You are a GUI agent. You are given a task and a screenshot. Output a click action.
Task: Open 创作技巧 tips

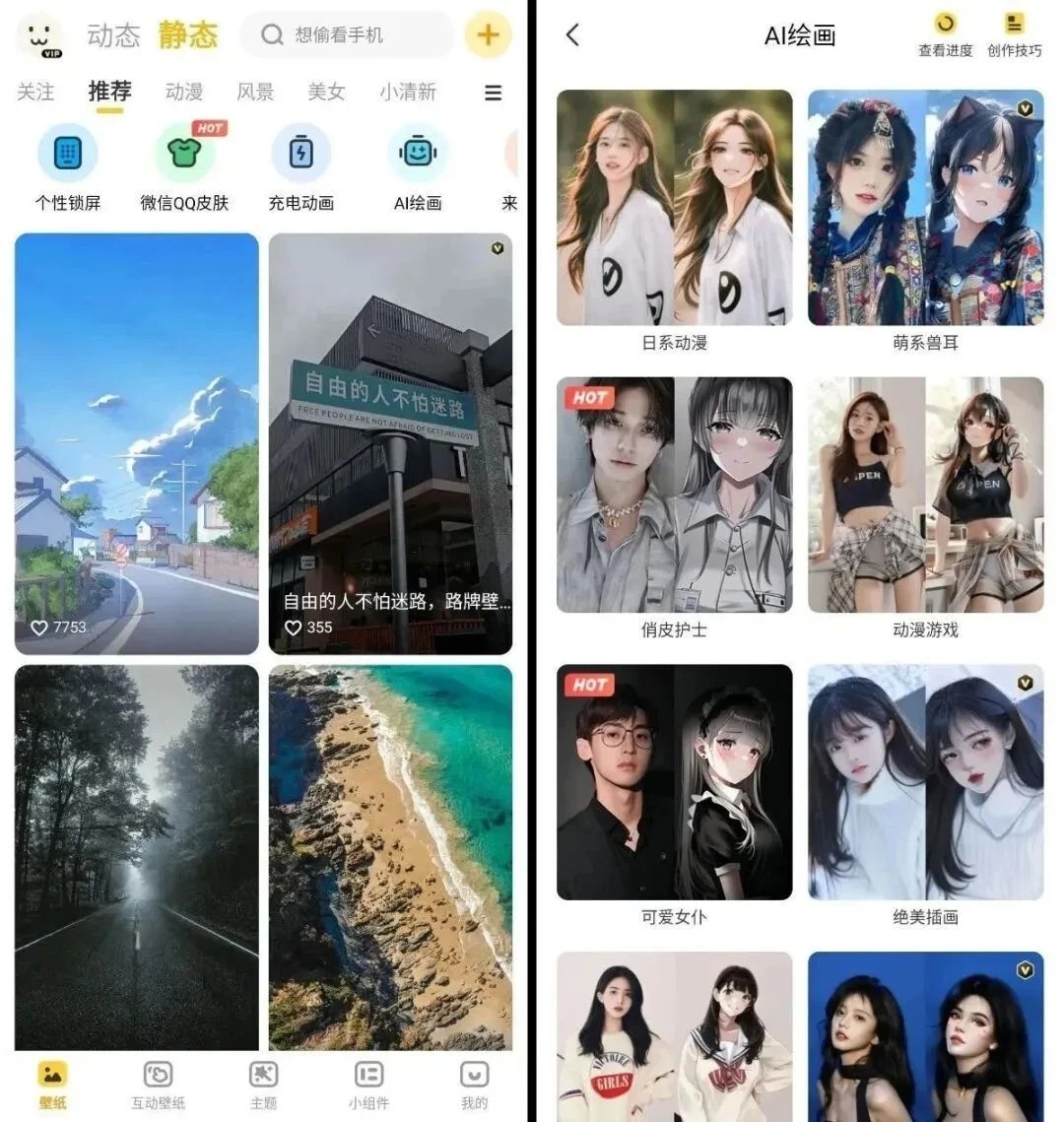[x=1014, y=34]
